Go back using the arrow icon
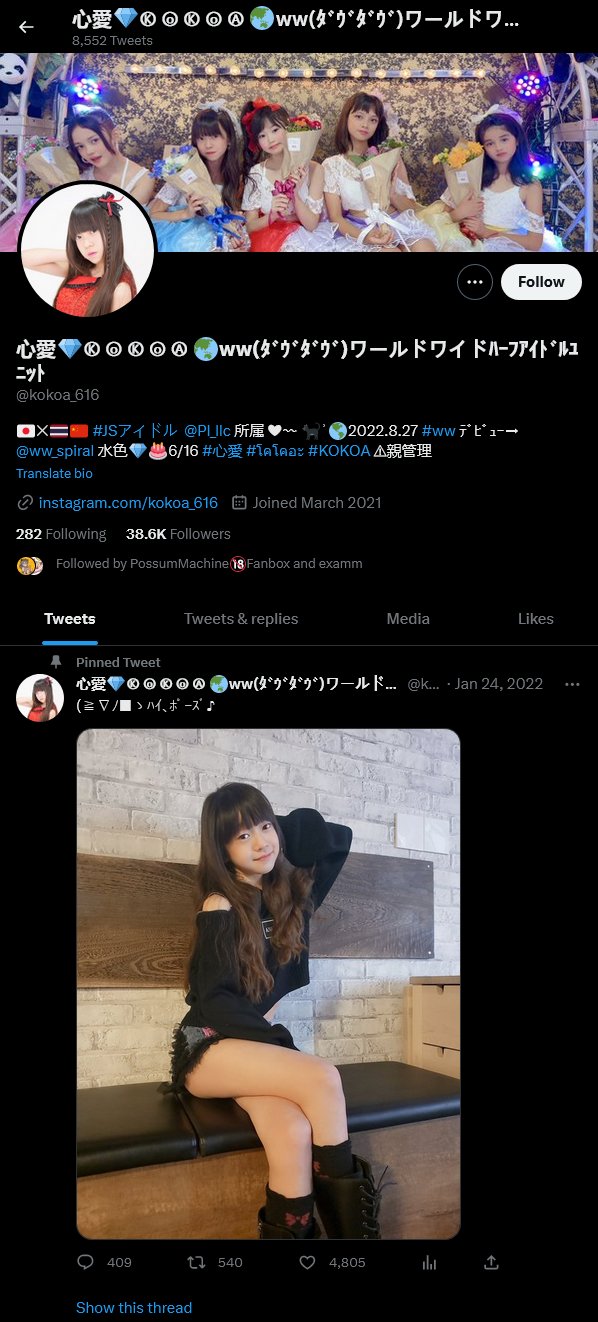This screenshot has height=1322, width=598. click(26, 27)
